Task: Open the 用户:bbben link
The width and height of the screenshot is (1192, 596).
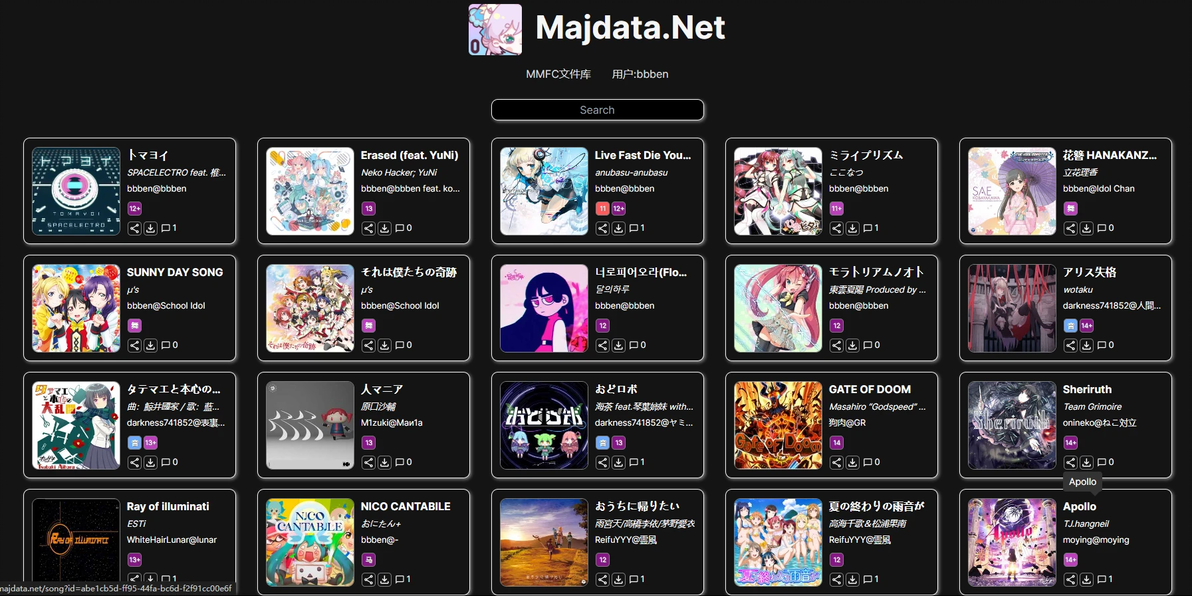Action: (x=640, y=74)
